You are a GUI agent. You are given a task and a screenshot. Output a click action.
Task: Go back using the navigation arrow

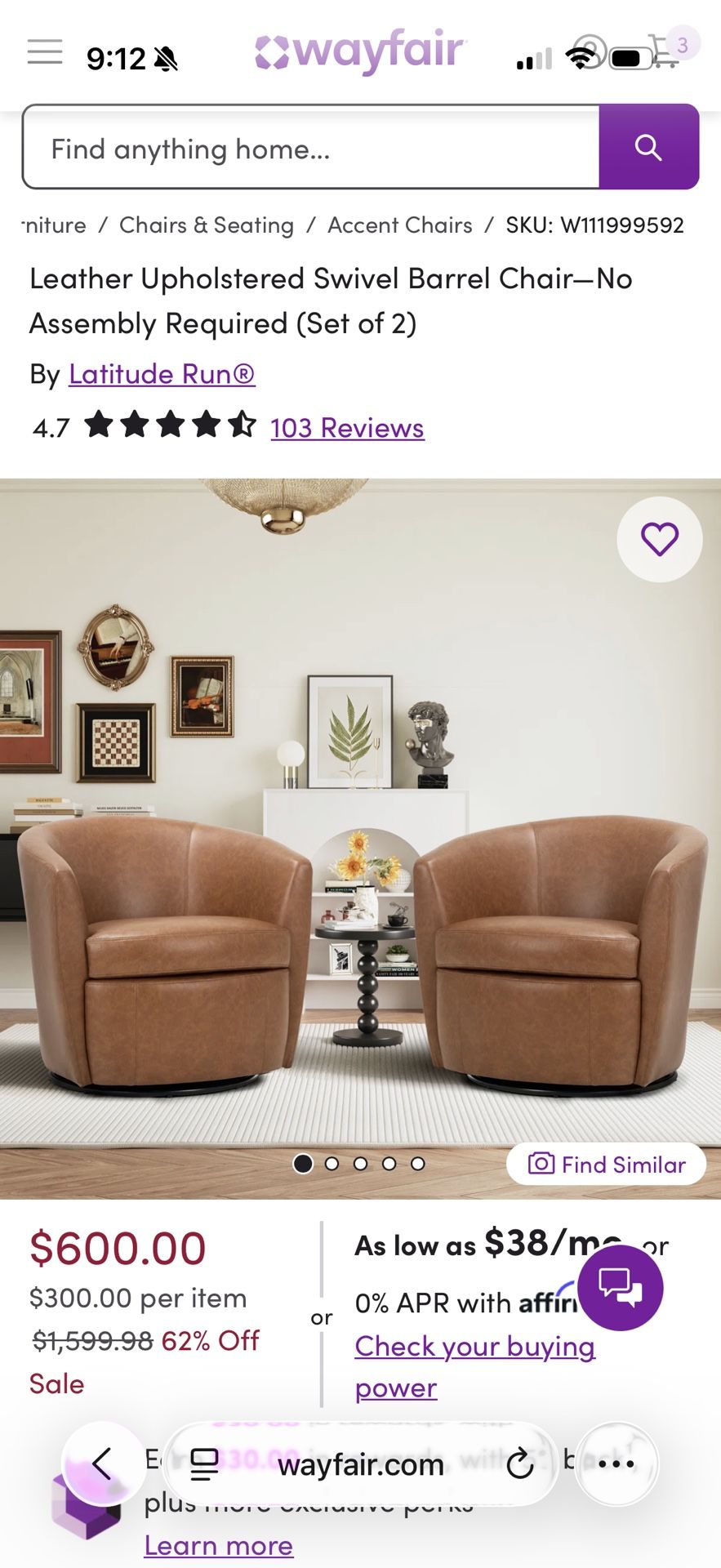(x=102, y=1464)
